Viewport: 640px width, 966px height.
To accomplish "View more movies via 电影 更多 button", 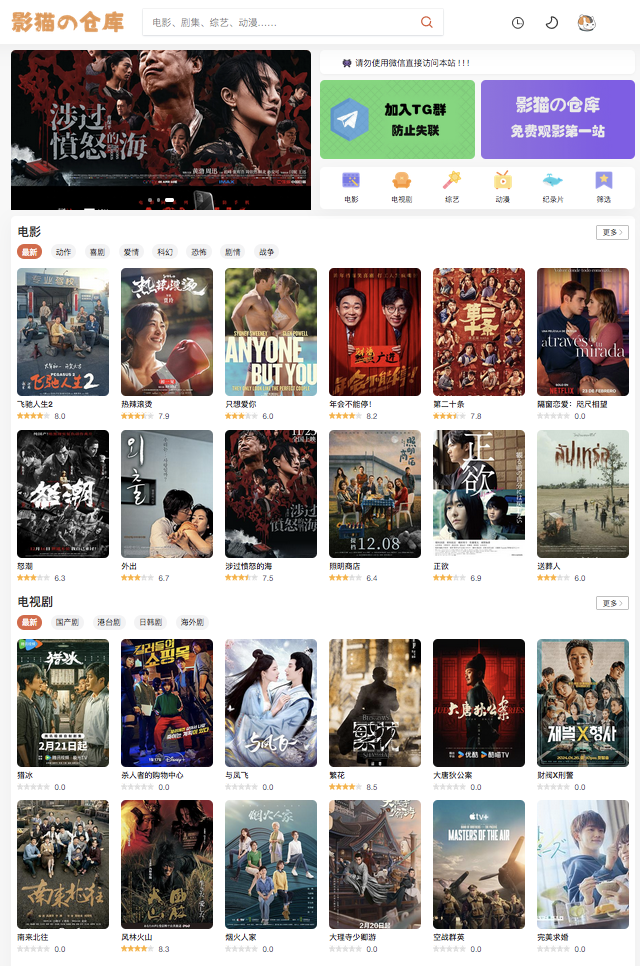I will point(612,232).
